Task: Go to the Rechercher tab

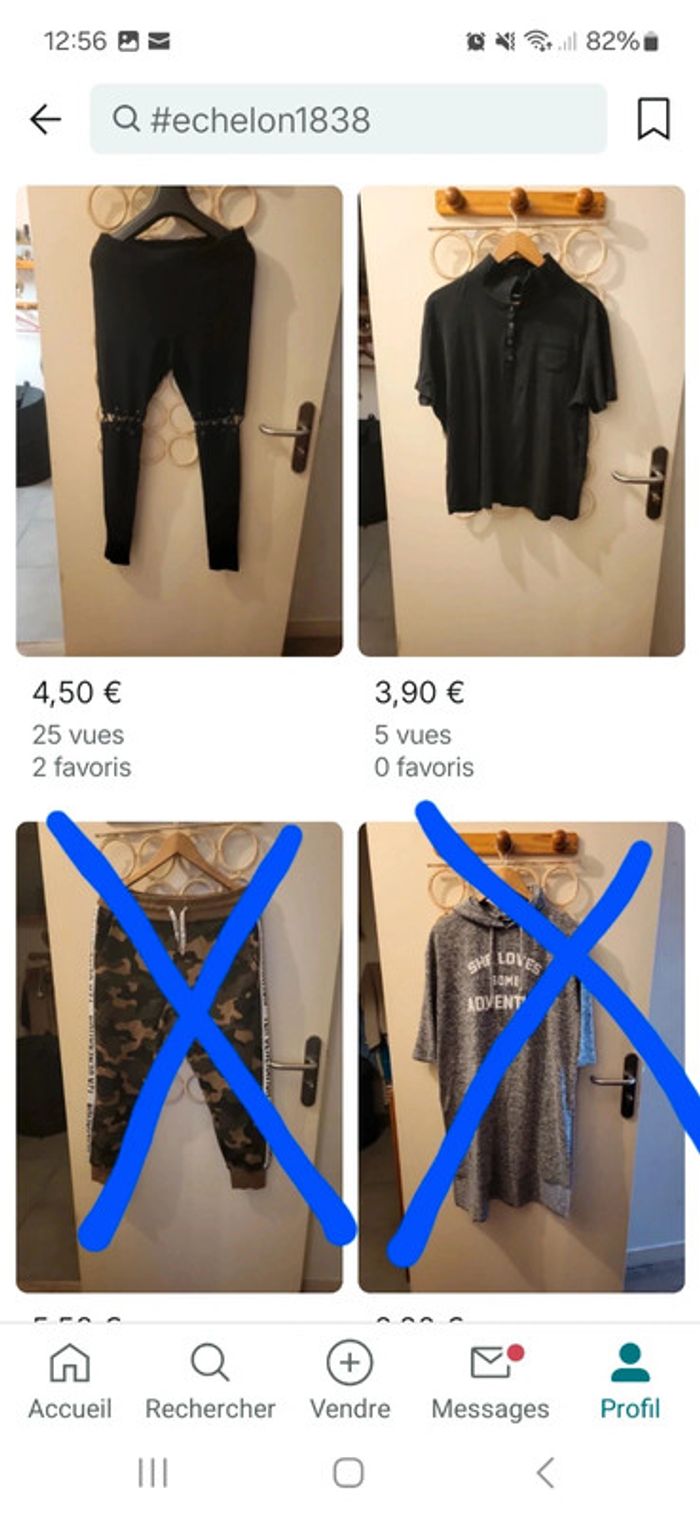Action: [x=210, y=1382]
